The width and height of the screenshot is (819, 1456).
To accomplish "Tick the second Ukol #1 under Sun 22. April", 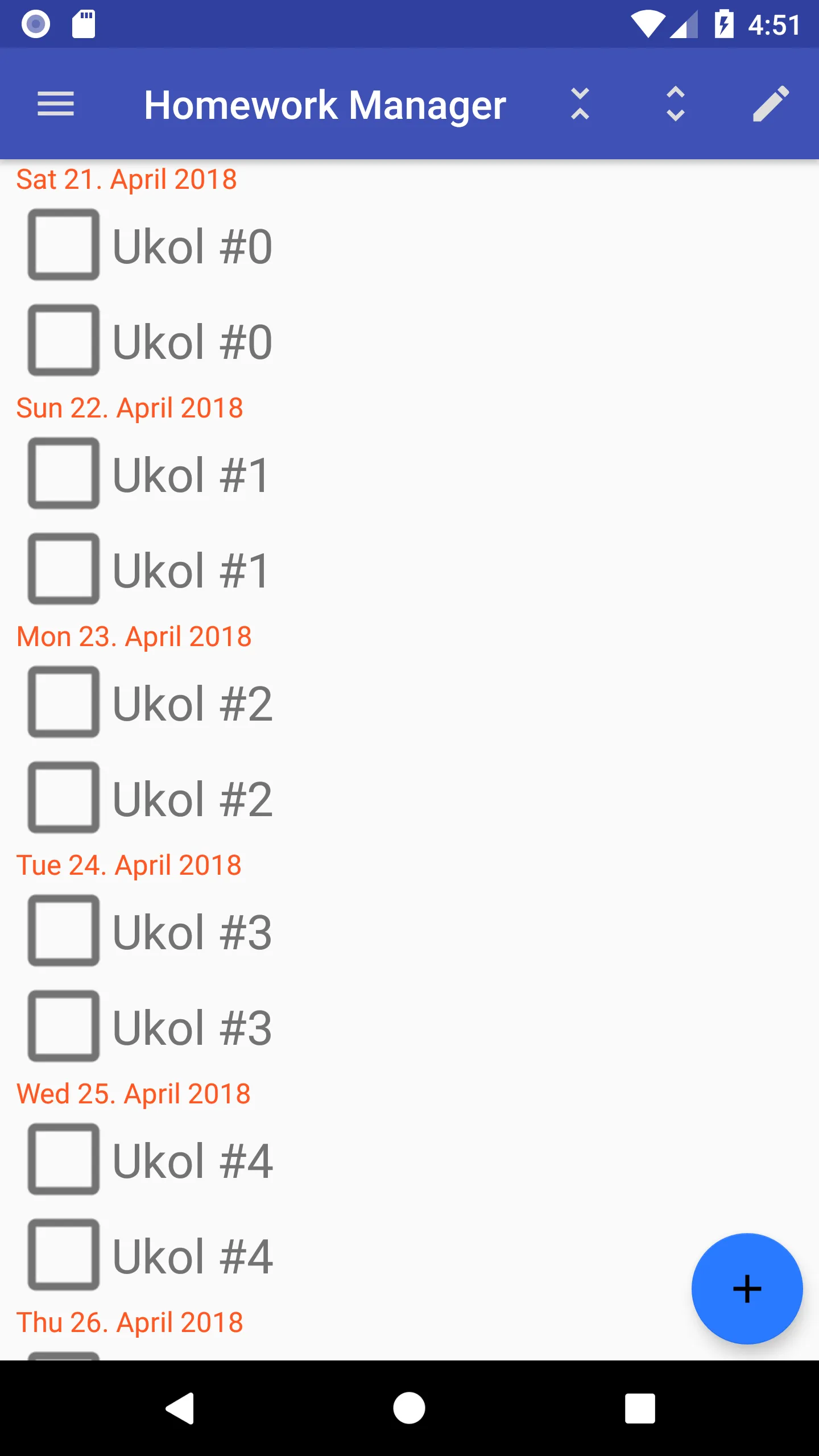I will 64,569.
